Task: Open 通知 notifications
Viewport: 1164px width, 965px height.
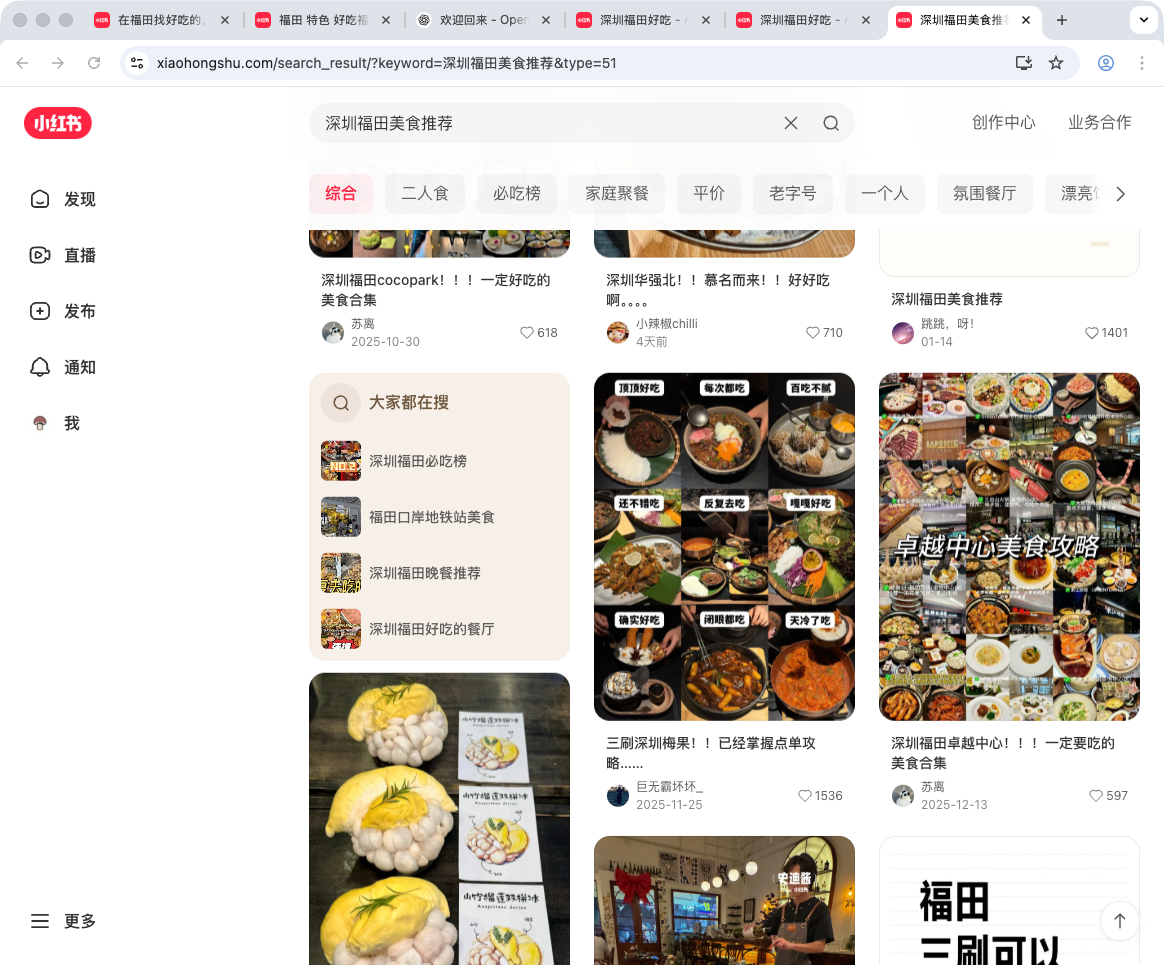Action: pos(63,367)
